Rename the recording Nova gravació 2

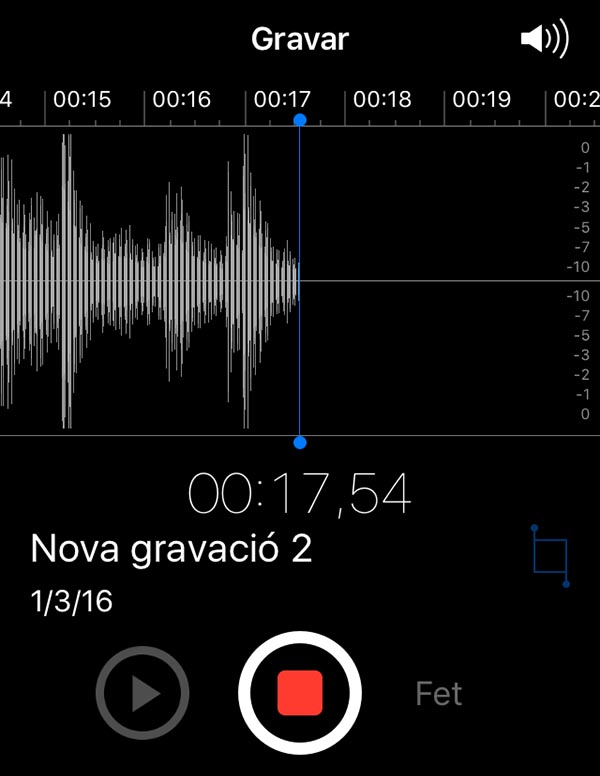[x=171, y=548]
